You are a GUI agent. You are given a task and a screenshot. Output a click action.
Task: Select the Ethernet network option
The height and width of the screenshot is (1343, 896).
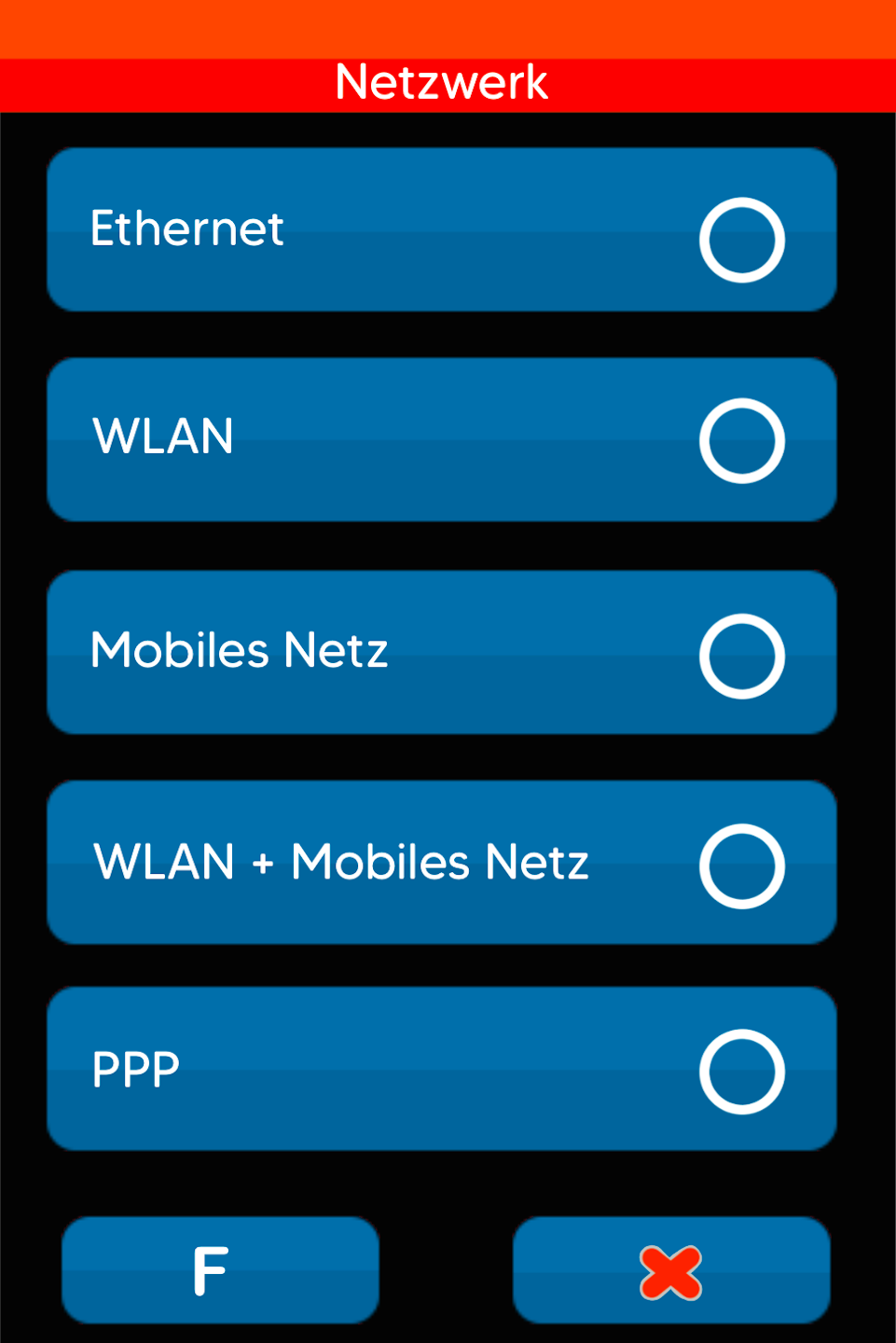(441, 229)
